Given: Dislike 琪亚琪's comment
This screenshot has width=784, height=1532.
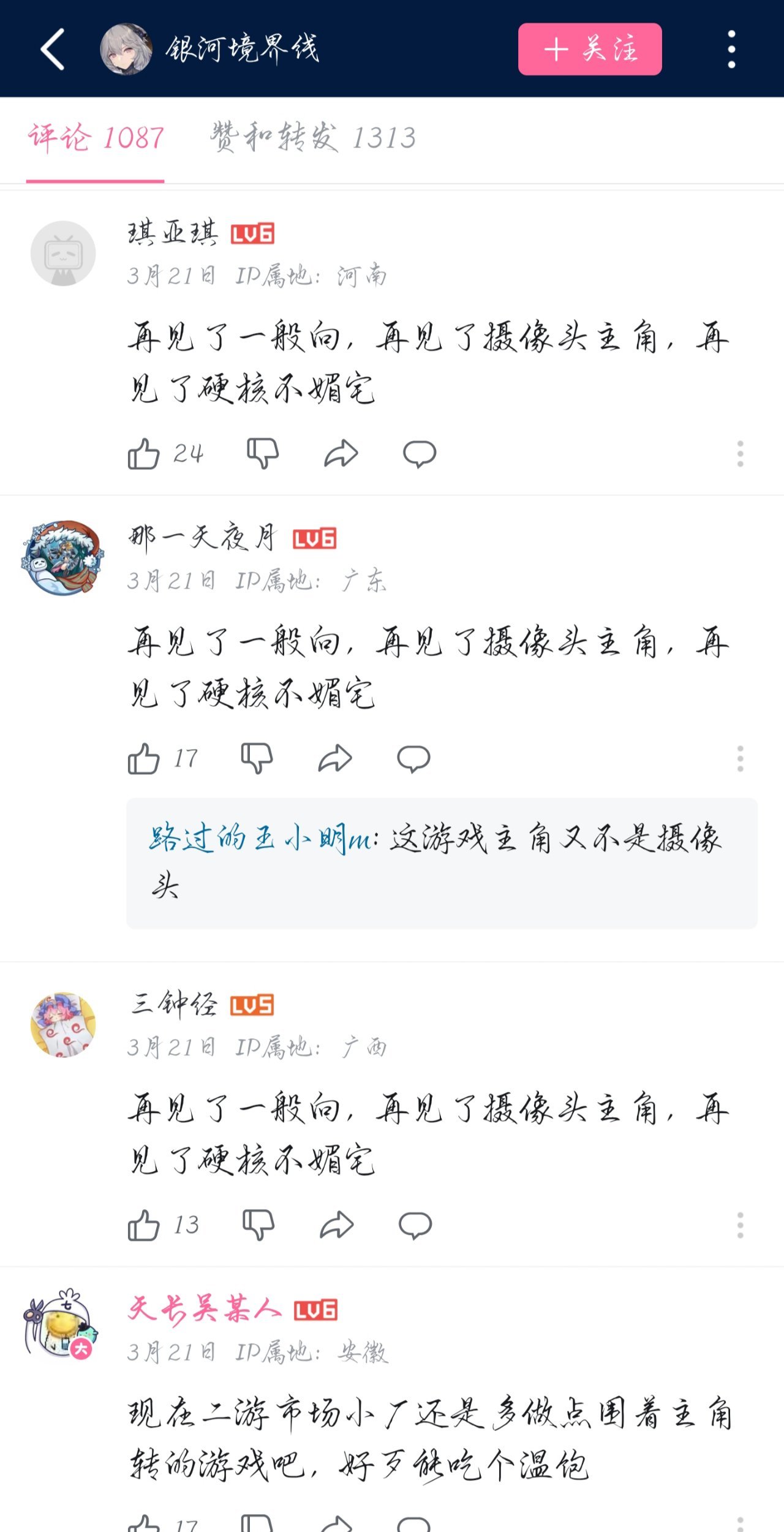Looking at the screenshot, I should pyautogui.click(x=262, y=454).
